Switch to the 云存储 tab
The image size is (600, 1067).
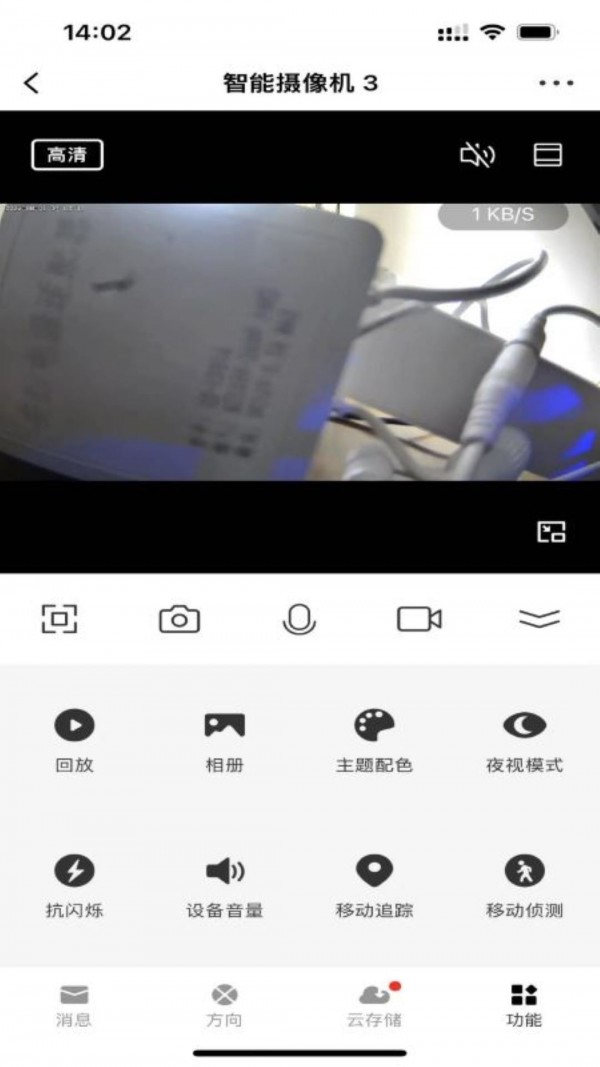[x=374, y=1005]
